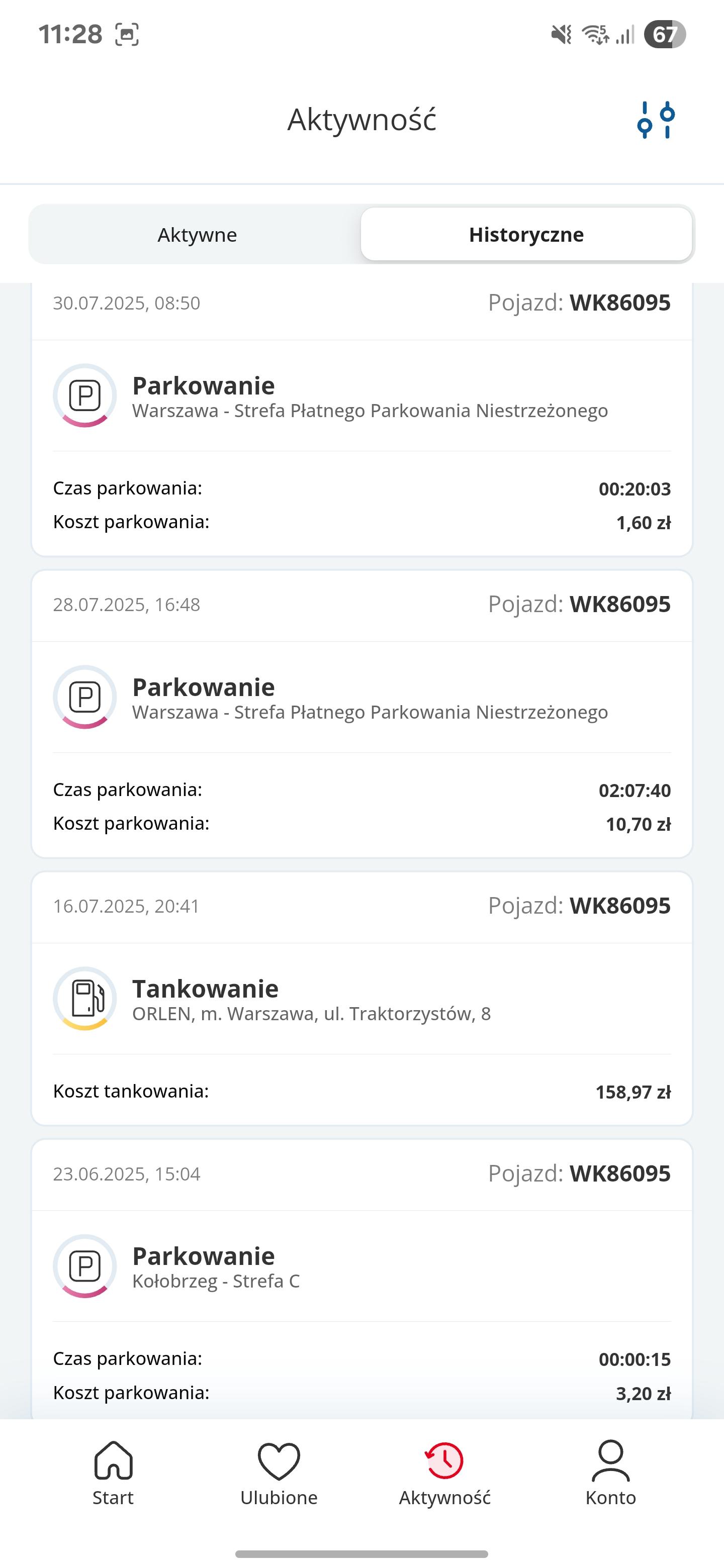Tap the Aktywność bottom navigation item

[444, 1473]
